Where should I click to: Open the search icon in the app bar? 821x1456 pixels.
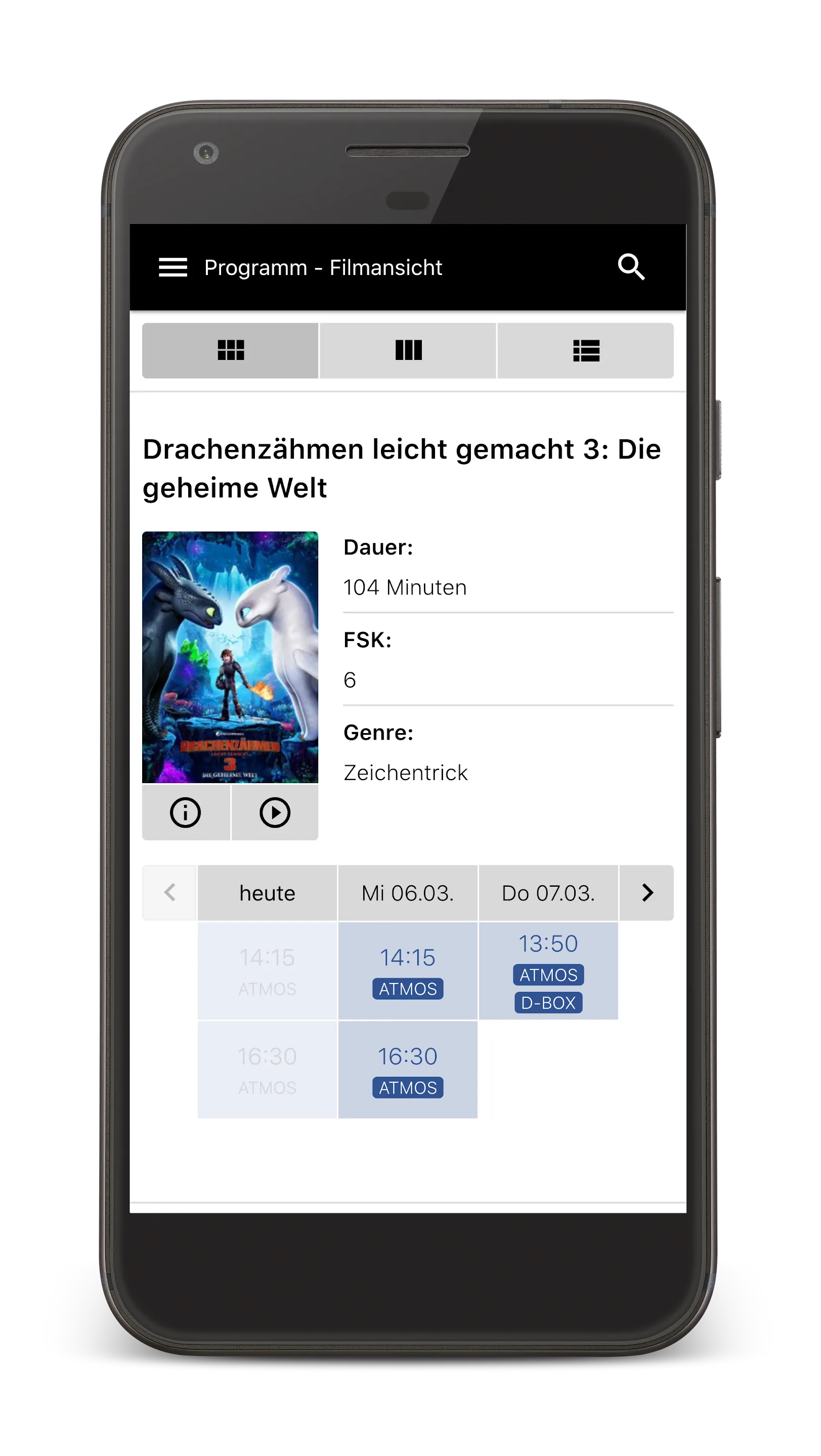(631, 267)
